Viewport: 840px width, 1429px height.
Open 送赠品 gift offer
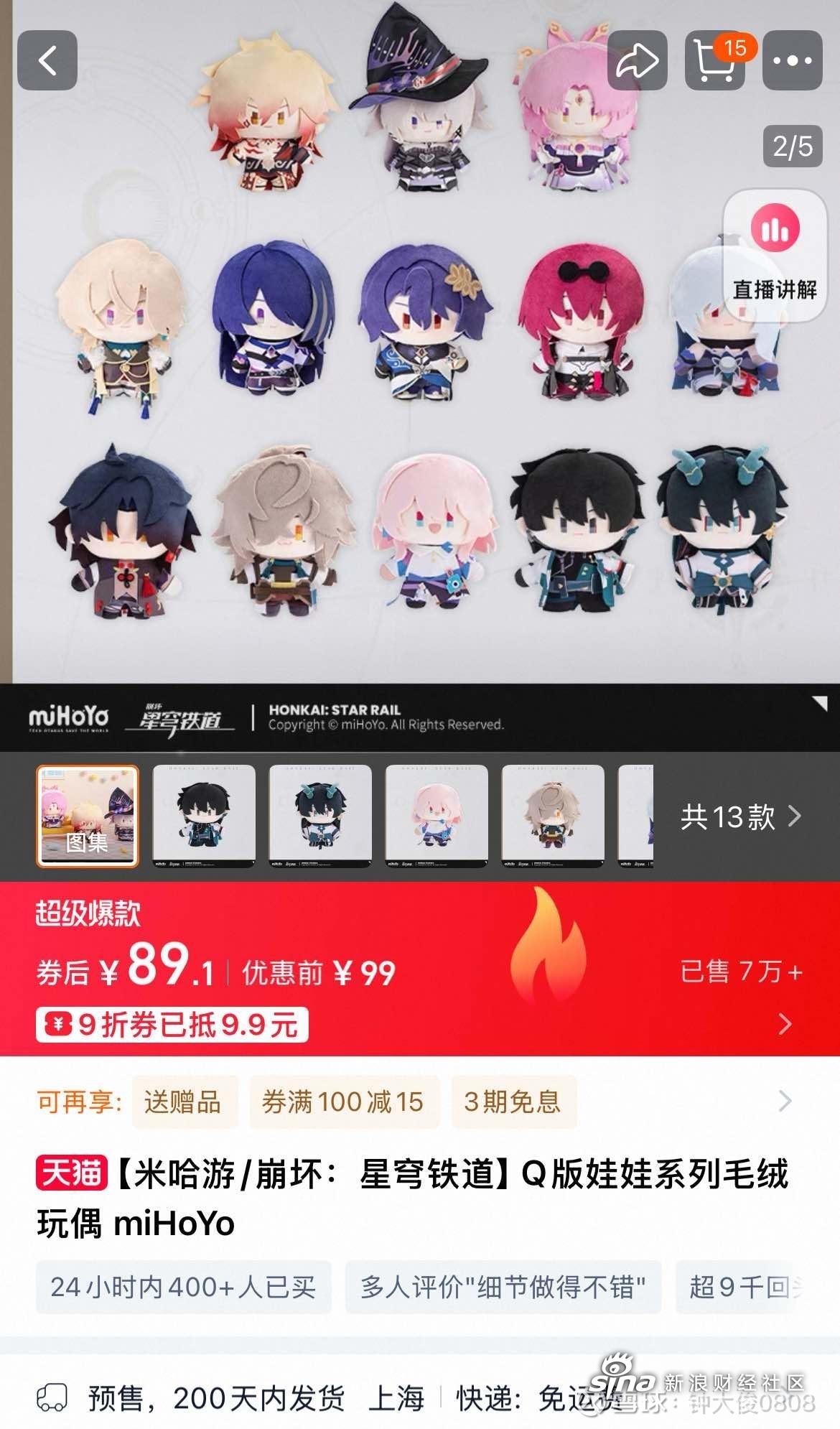[184, 1102]
